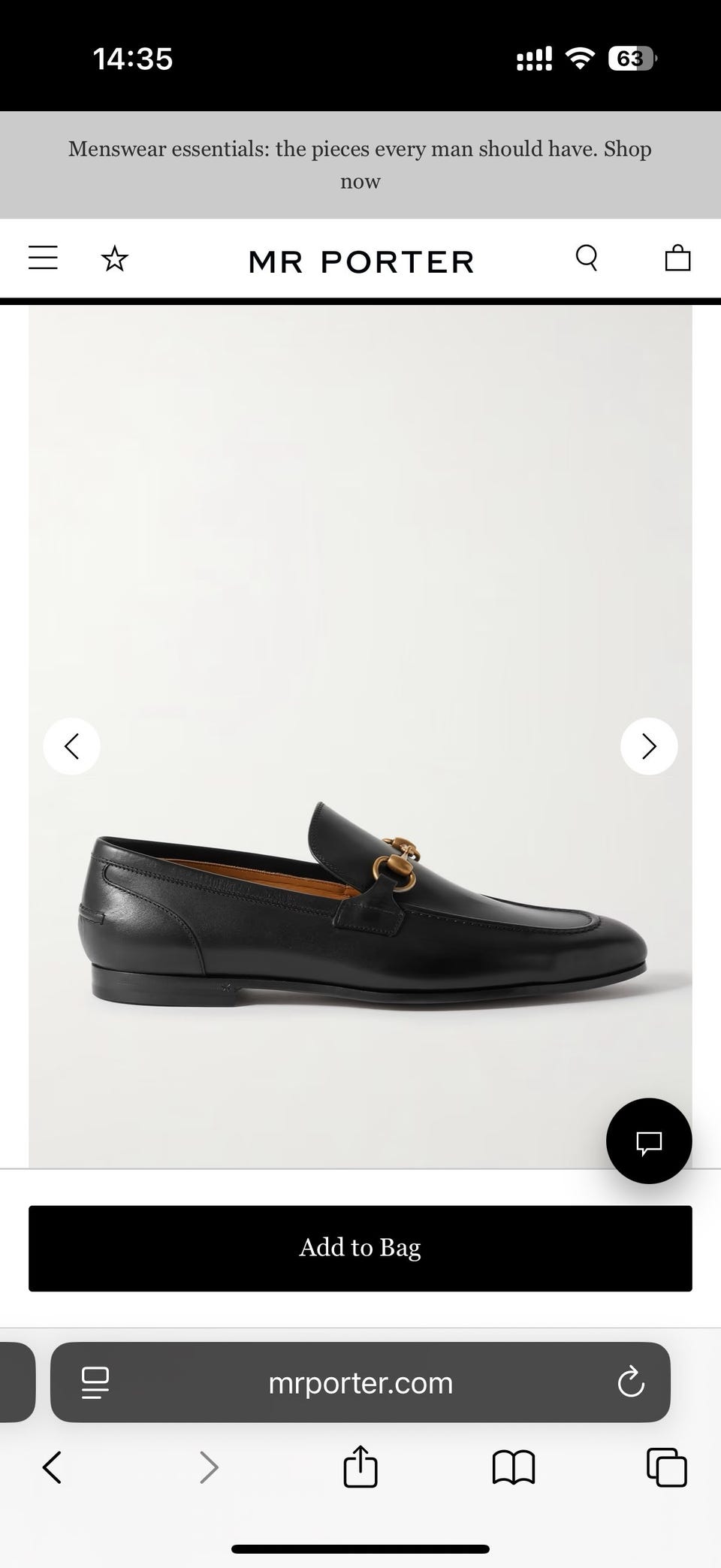
Task: Open Safari bookmarks
Action: click(x=514, y=1467)
